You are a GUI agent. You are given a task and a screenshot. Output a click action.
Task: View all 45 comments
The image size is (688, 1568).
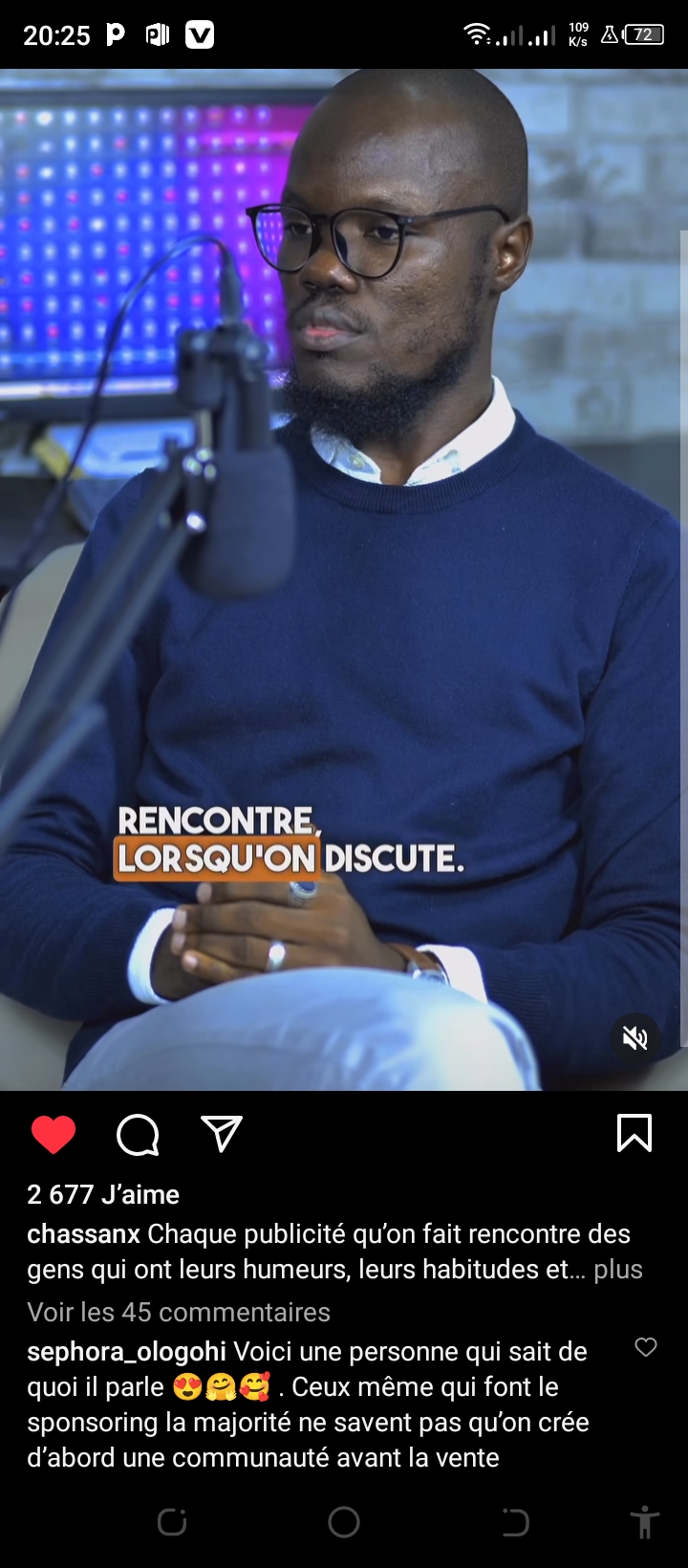tap(179, 1312)
